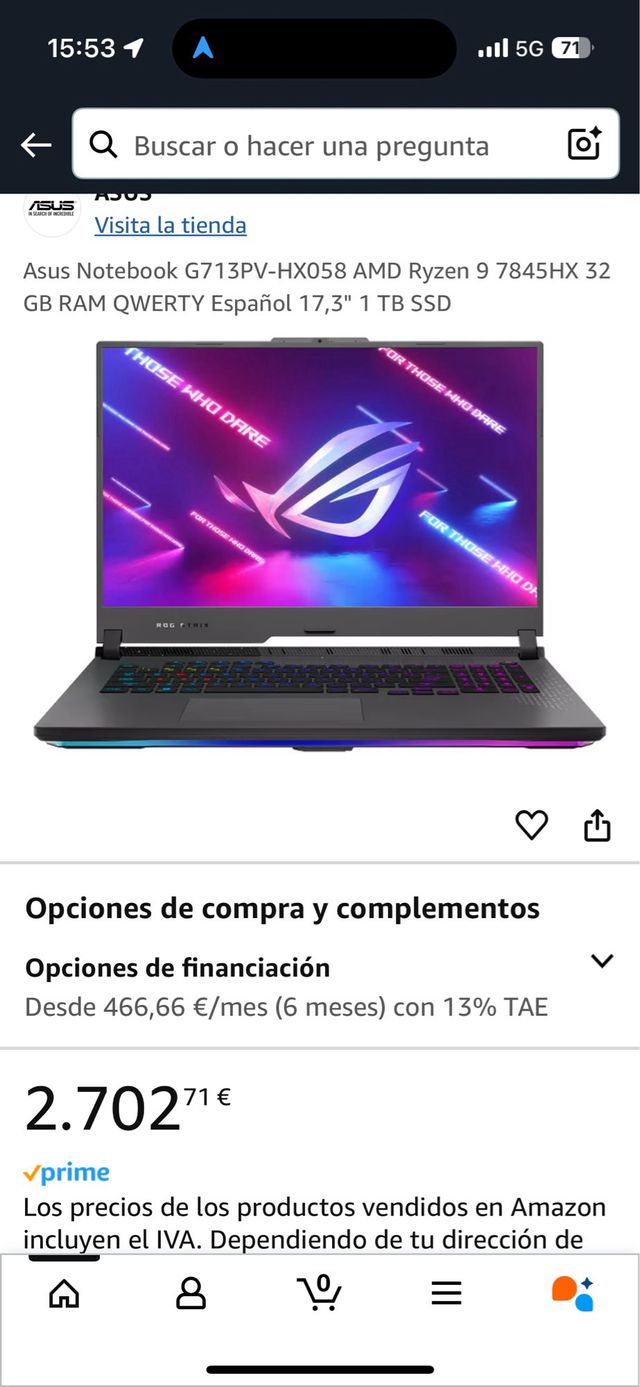Open the hamburger menu tab
640x1387 pixels.
(446, 1293)
